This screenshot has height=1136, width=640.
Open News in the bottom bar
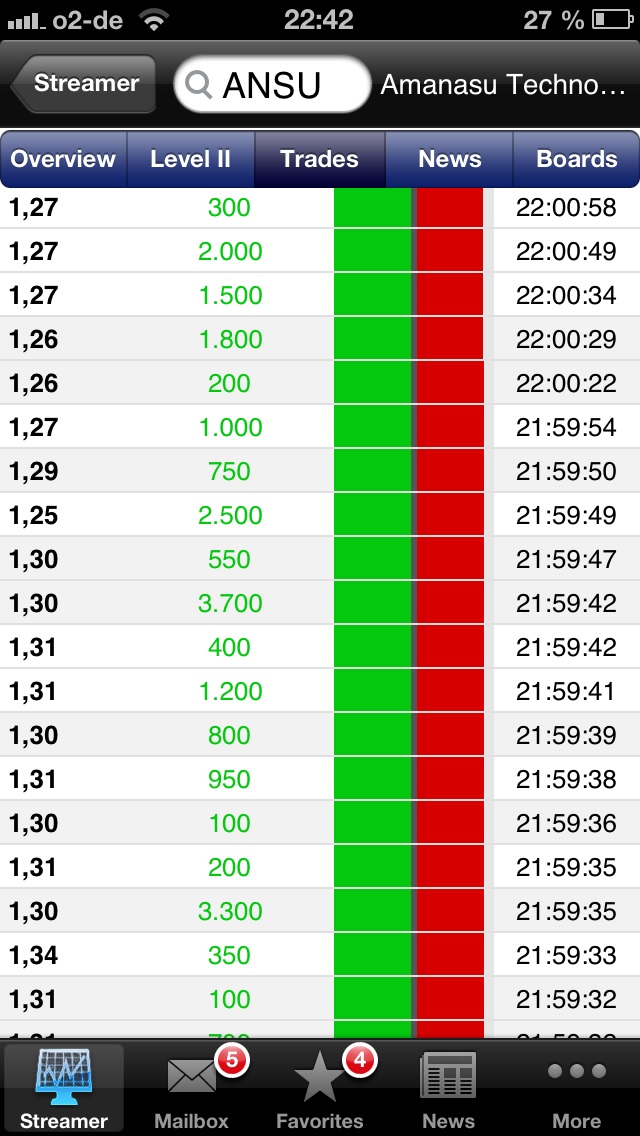pos(448,1088)
